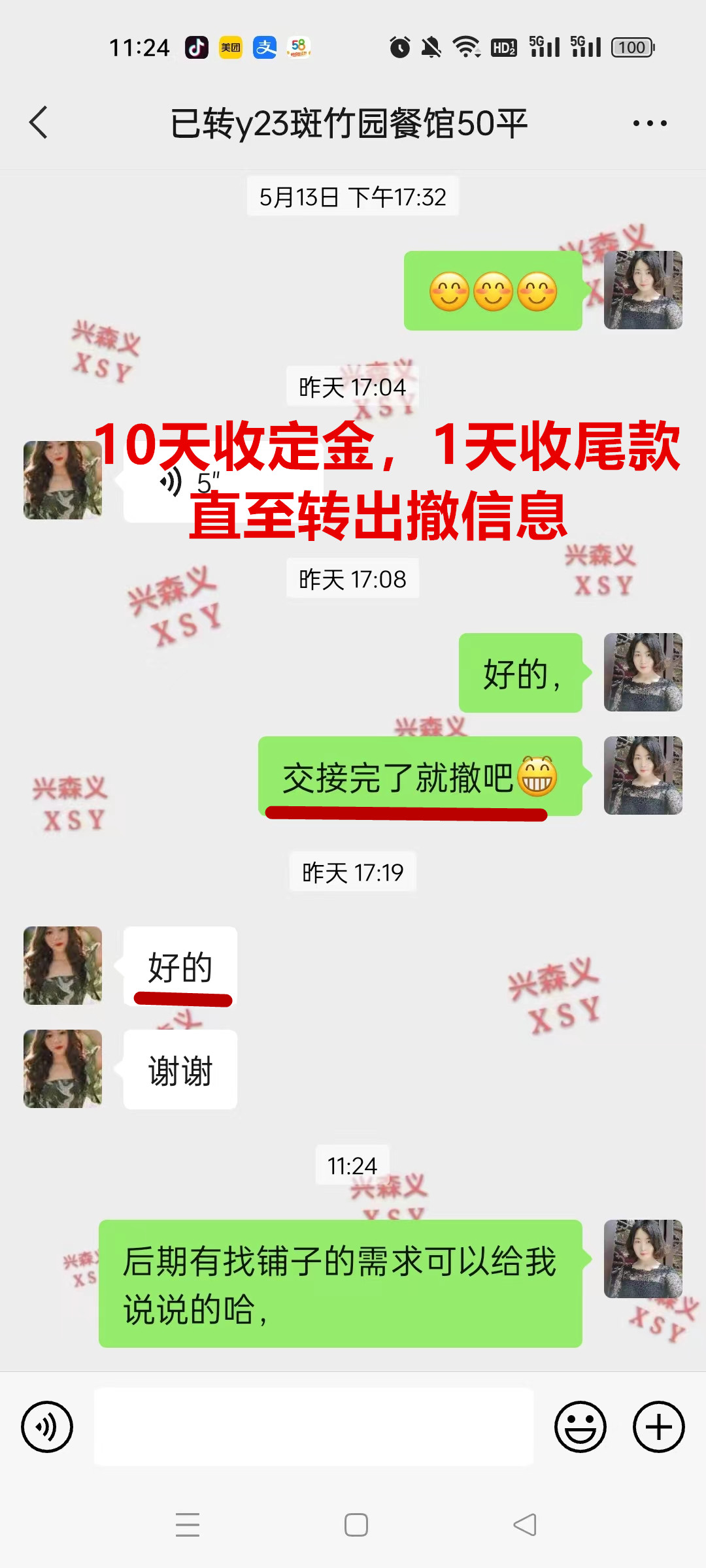Image resolution: width=706 pixels, height=1568 pixels.
Task: Switch to voice input mode
Action: pyautogui.click(x=47, y=1427)
